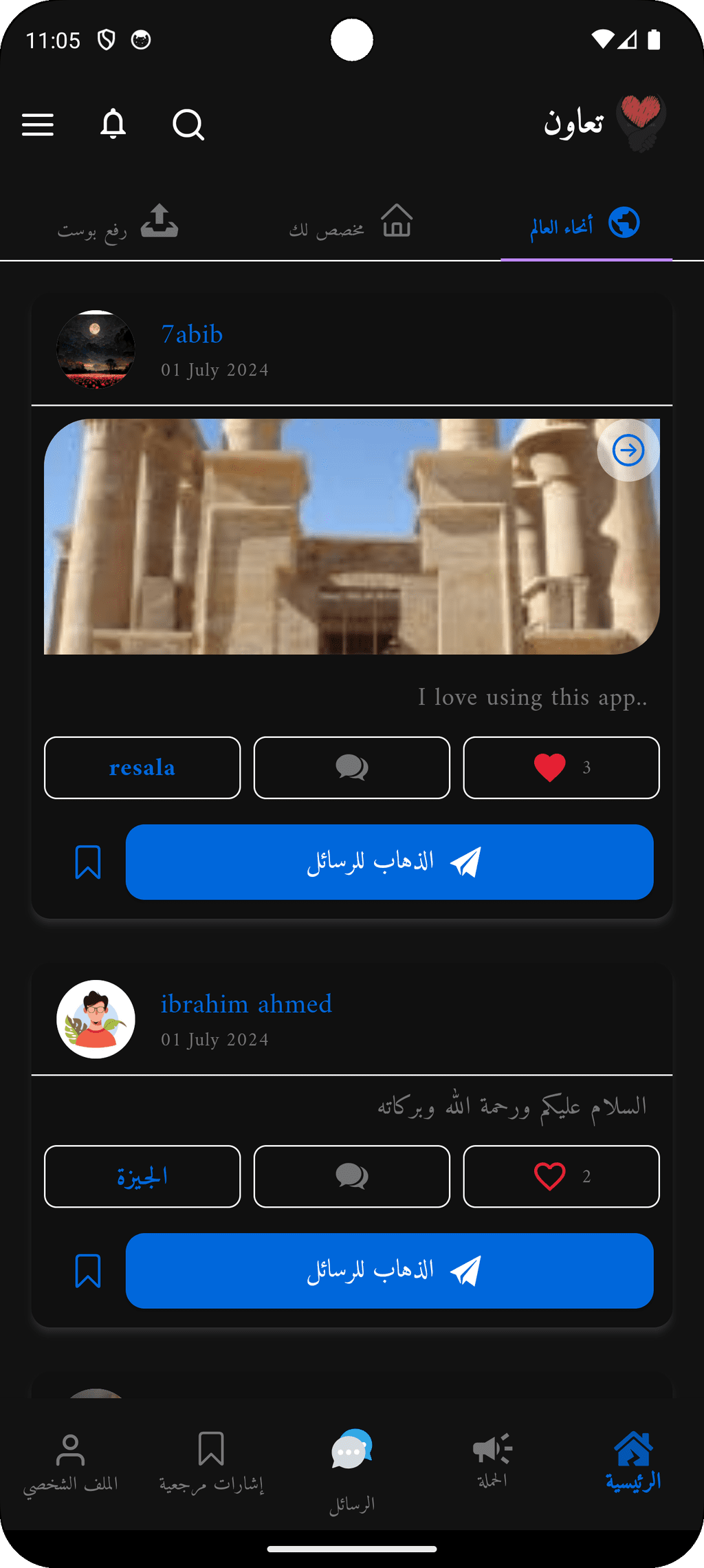Tap the الجيزة location button
The image size is (704, 1568).
tap(142, 1176)
